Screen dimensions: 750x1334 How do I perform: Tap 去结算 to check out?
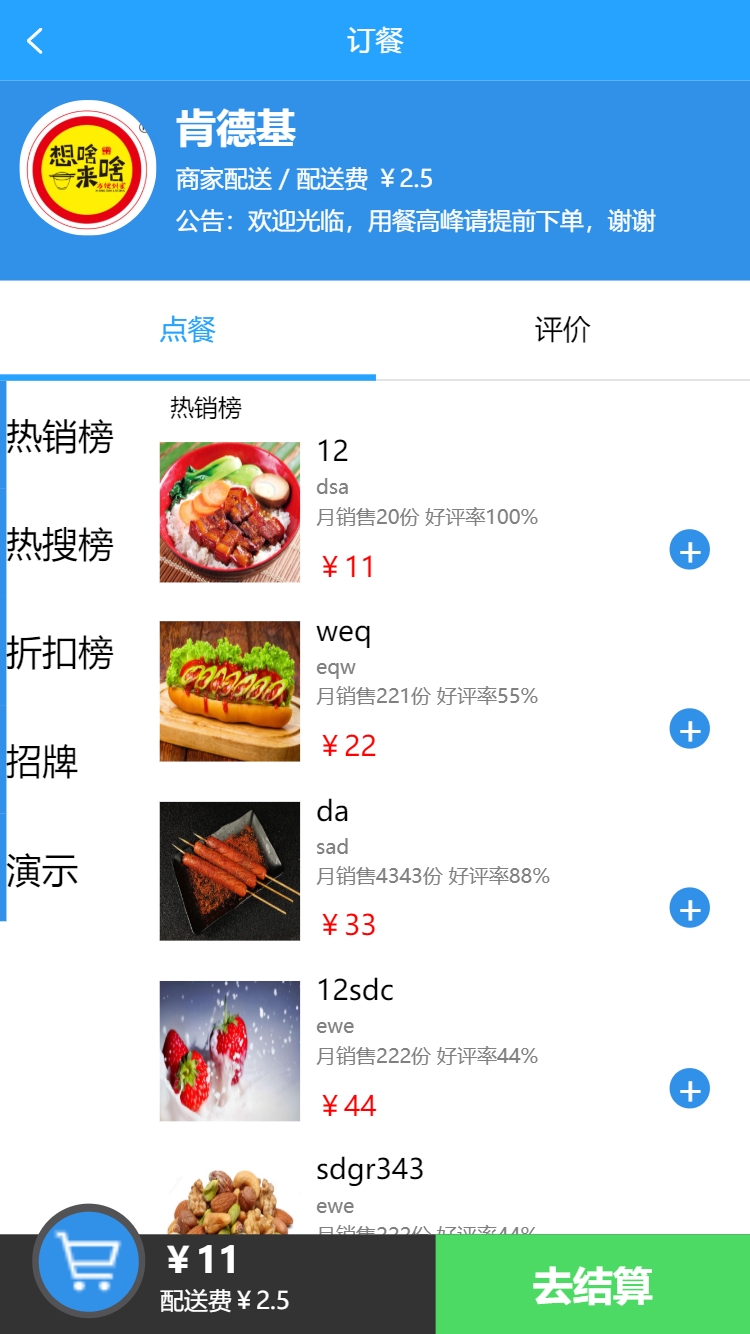point(592,1285)
